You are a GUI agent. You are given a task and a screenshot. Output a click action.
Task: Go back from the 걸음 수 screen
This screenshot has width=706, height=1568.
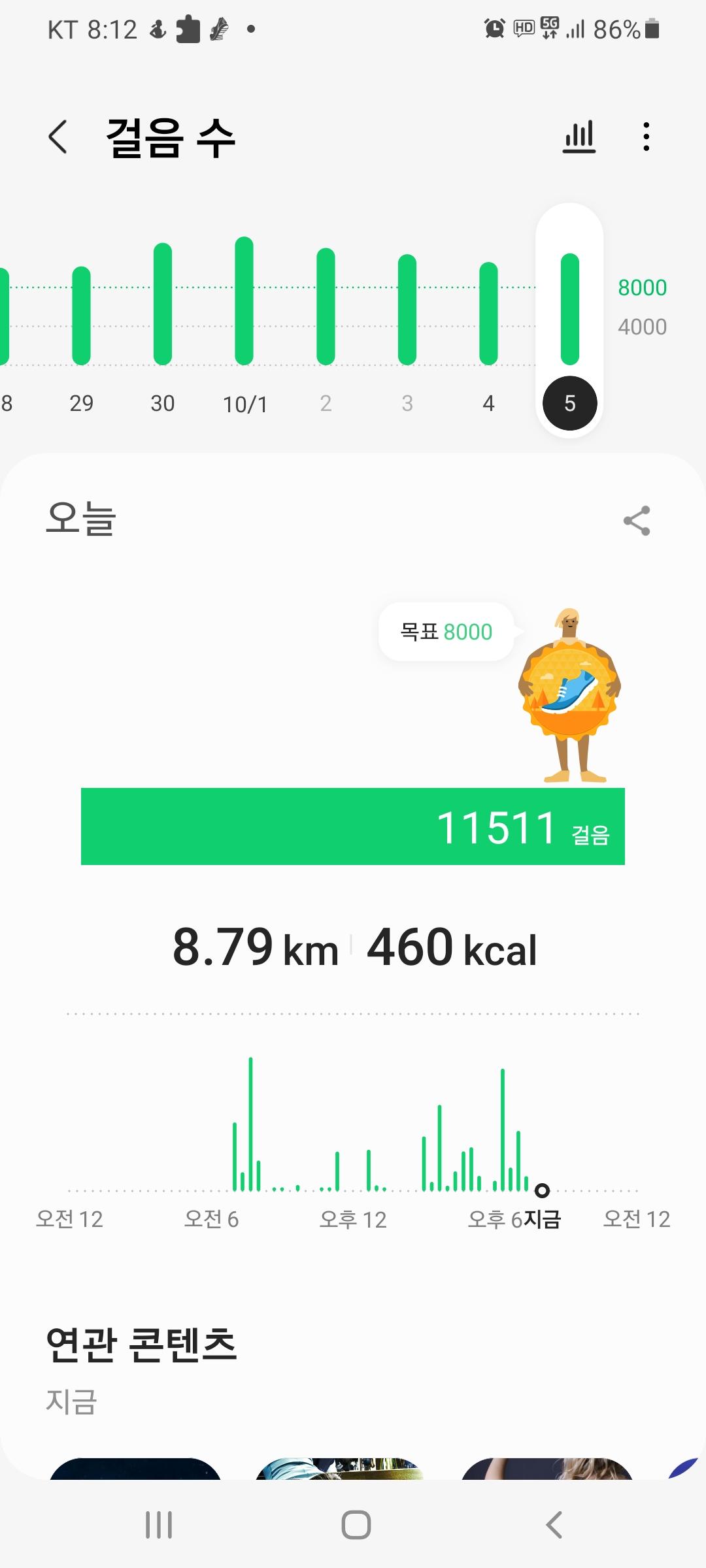[x=58, y=137]
